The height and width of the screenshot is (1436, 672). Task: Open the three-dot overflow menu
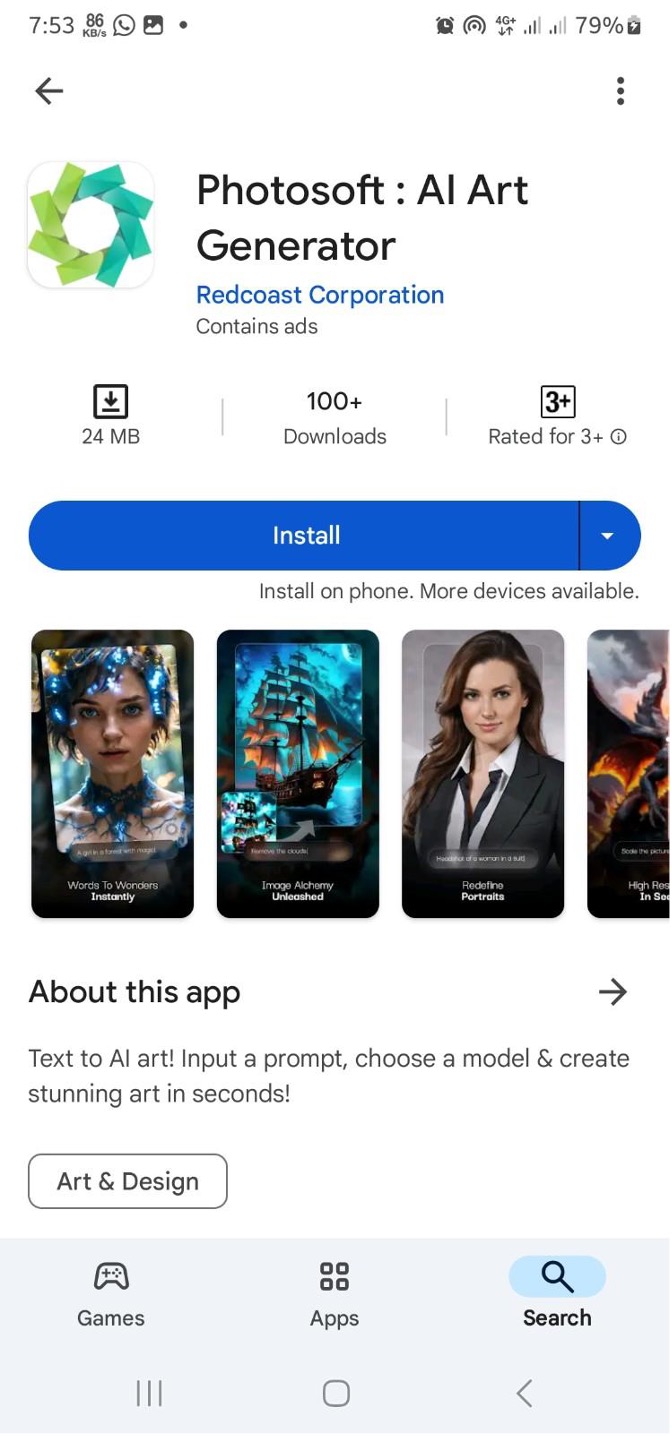point(621,91)
